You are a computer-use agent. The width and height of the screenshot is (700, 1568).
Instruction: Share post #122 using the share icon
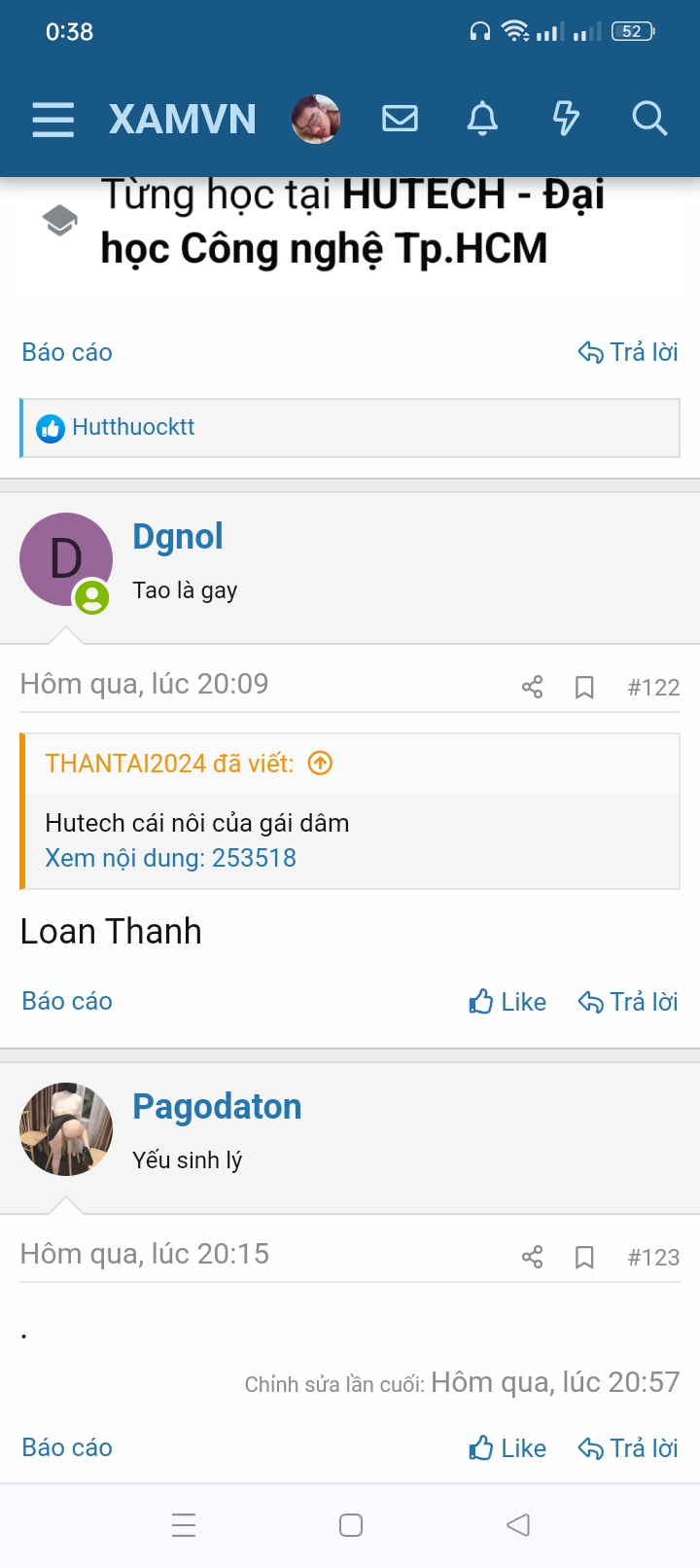pos(531,686)
